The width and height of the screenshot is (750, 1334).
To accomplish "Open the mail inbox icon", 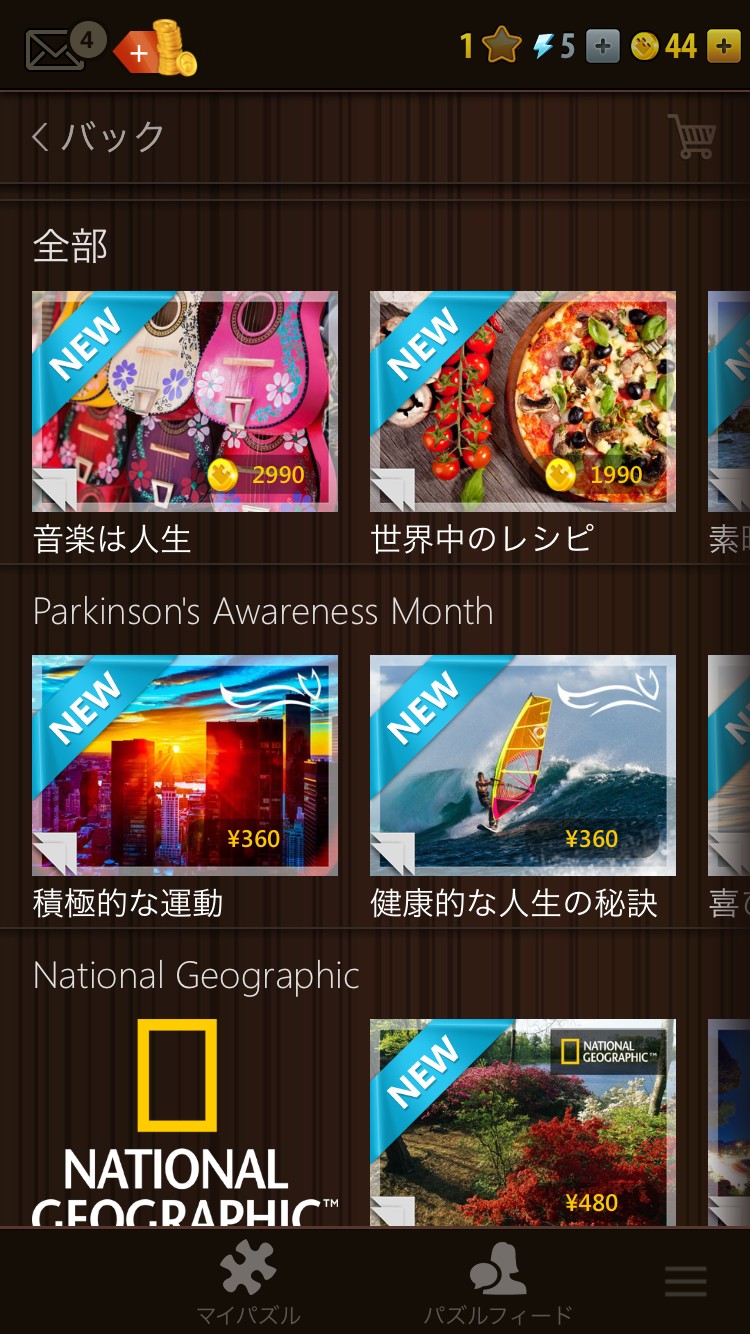I will (56, 48).
